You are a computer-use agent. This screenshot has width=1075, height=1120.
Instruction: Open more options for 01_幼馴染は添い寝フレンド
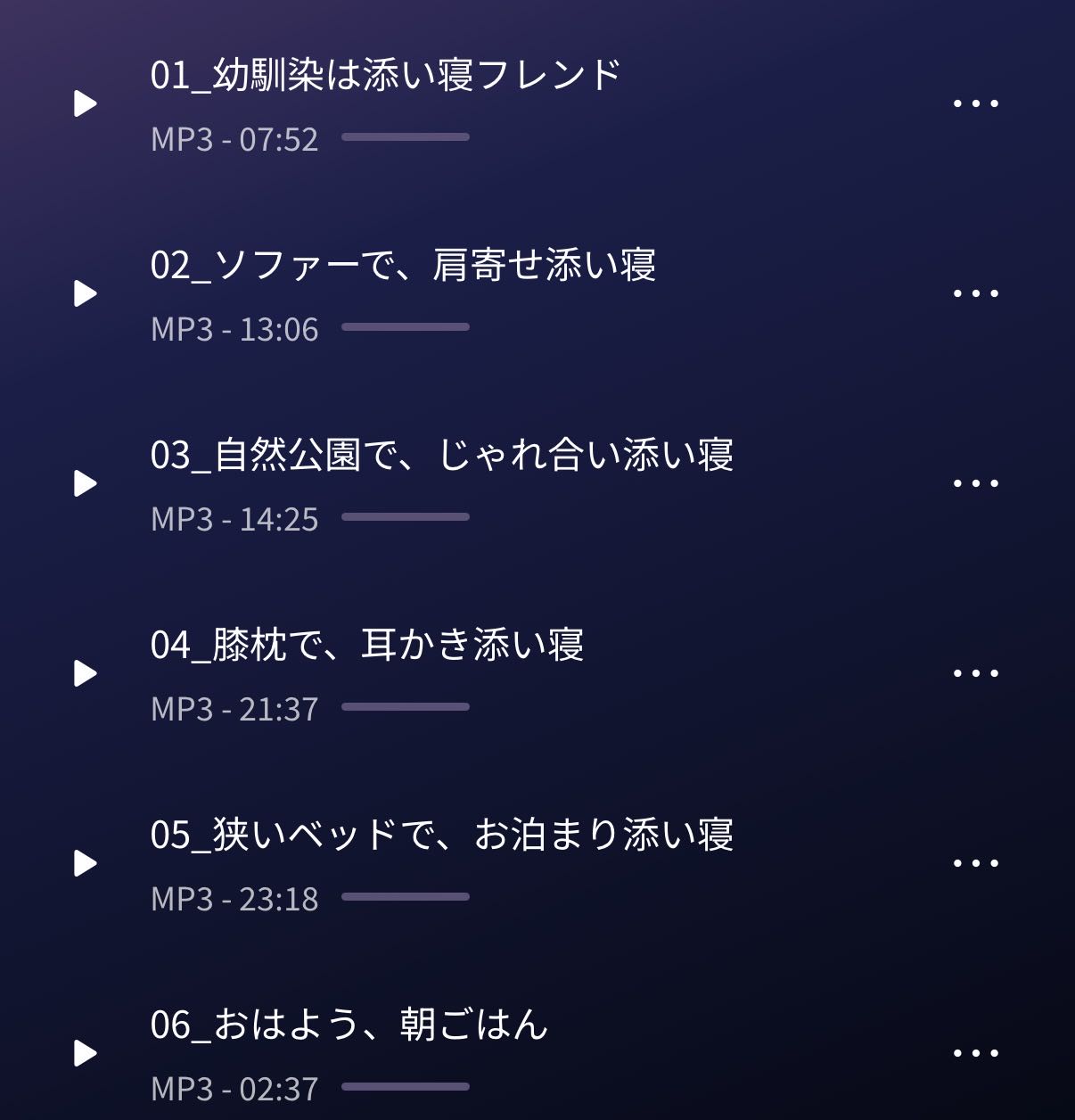tap(975, 103)
